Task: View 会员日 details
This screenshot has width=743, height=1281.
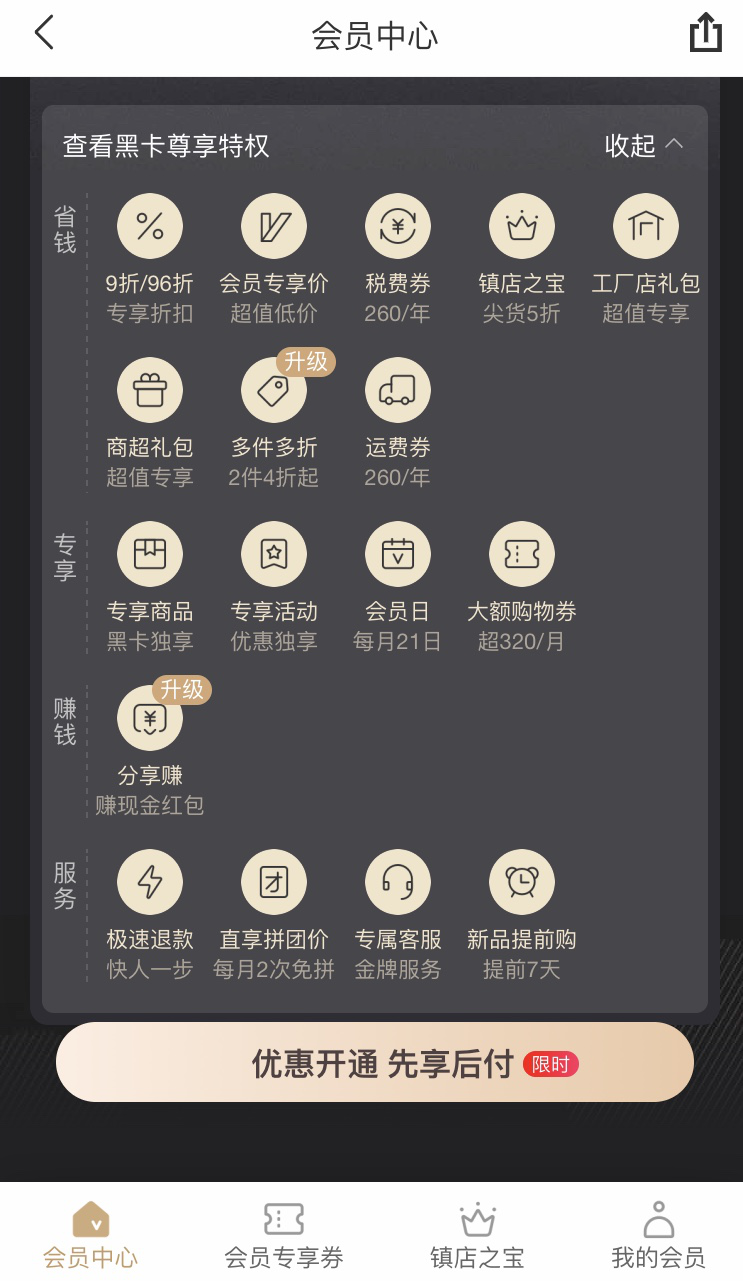Action: (x=398, y=554)
